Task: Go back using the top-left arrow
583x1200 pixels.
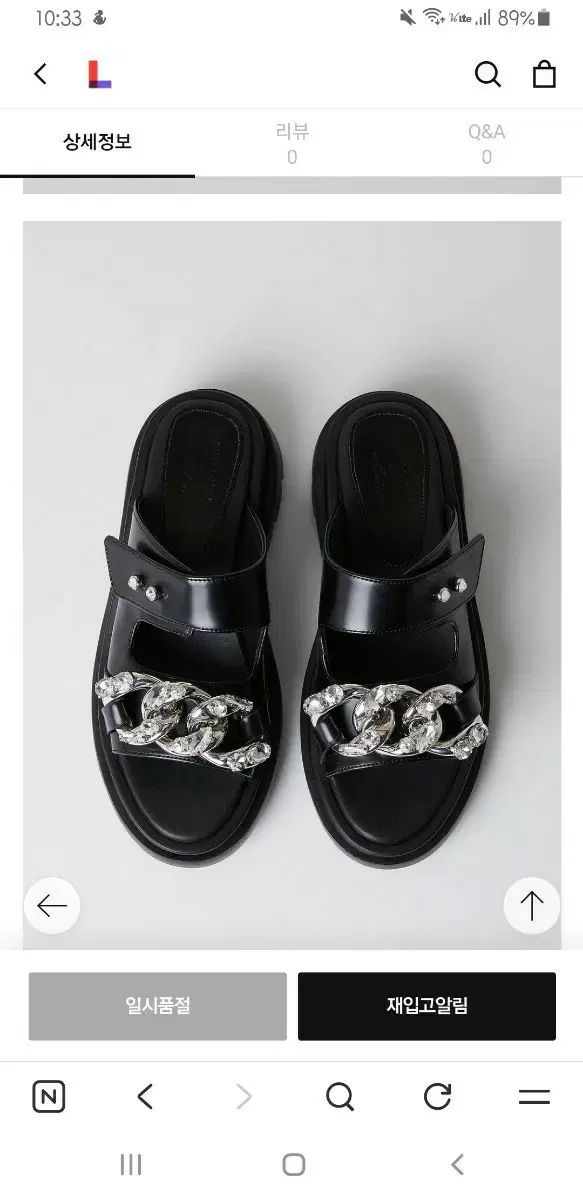Action: (40, 74)
